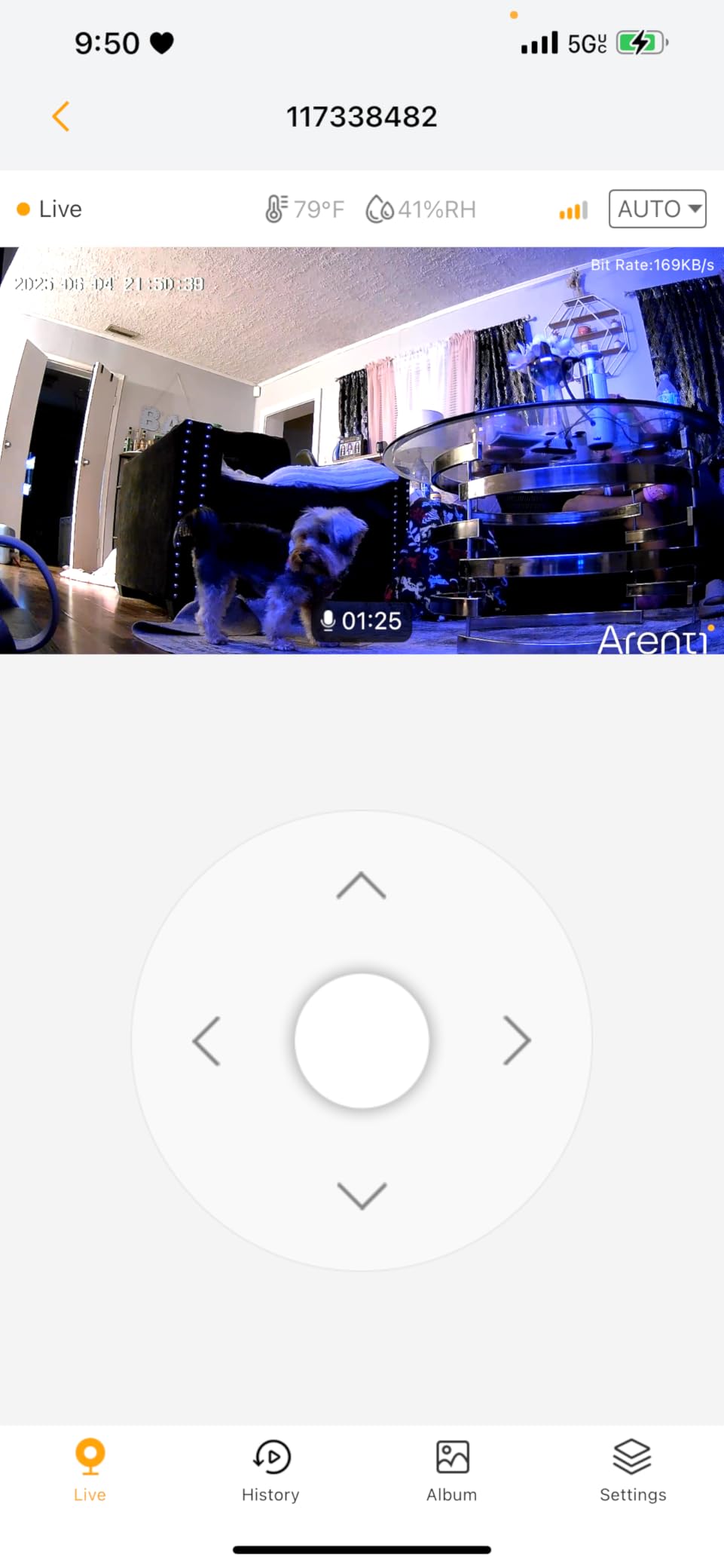Tap the center button of the pan-tilt control
Viewport: 724px width, 1568px height.
[362, 1040]
